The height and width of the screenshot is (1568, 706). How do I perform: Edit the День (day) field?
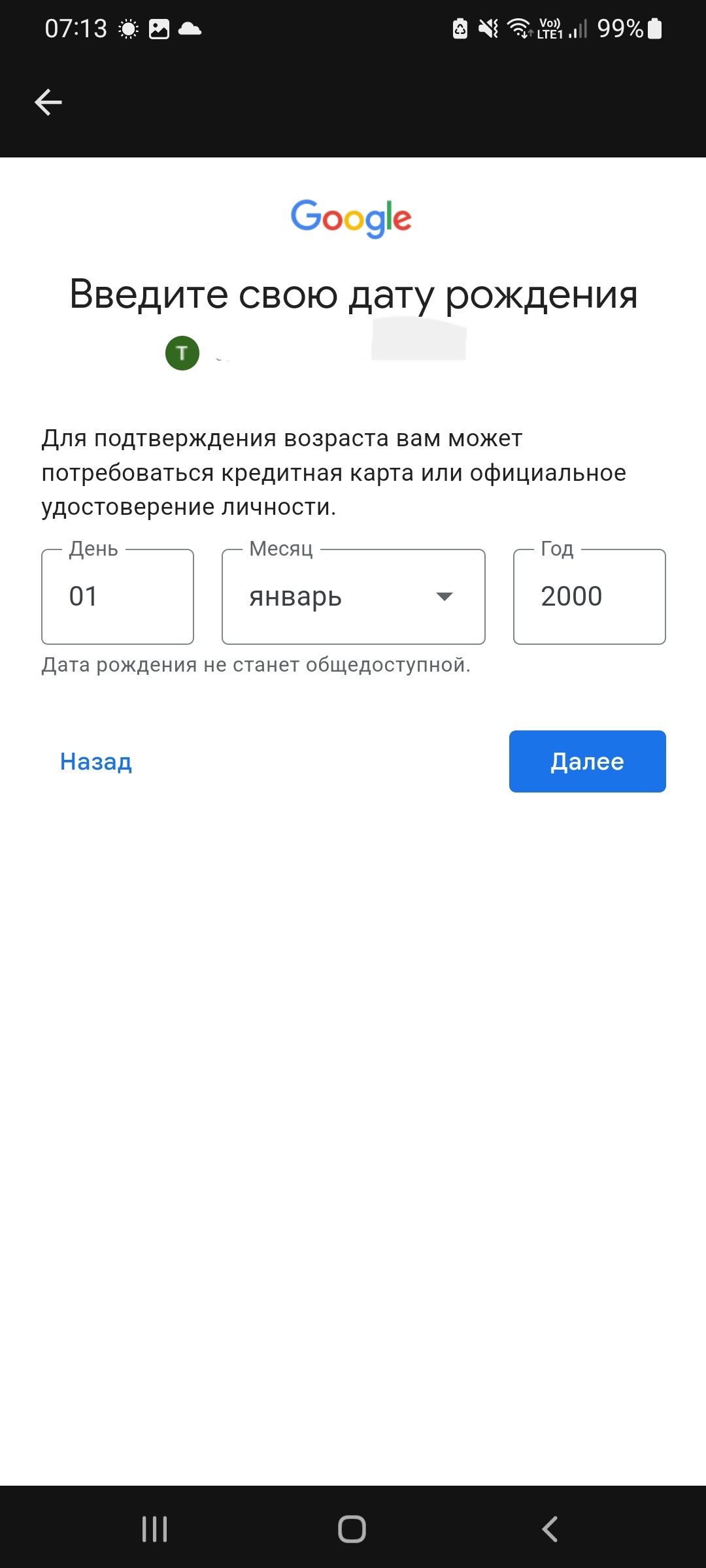click(118, 596)
